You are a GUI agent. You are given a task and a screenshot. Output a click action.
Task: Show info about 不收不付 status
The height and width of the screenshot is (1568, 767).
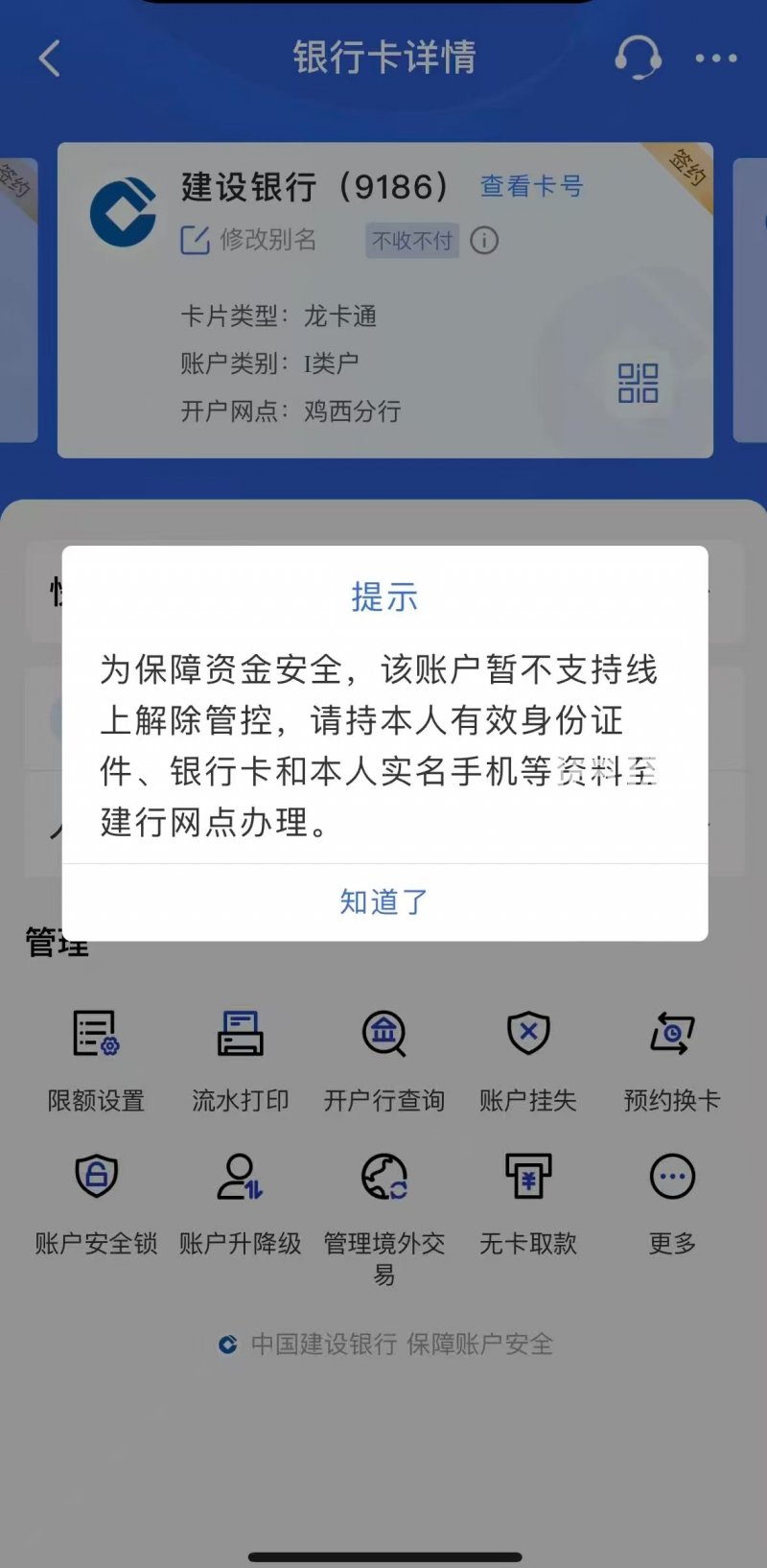click(484, 240)
